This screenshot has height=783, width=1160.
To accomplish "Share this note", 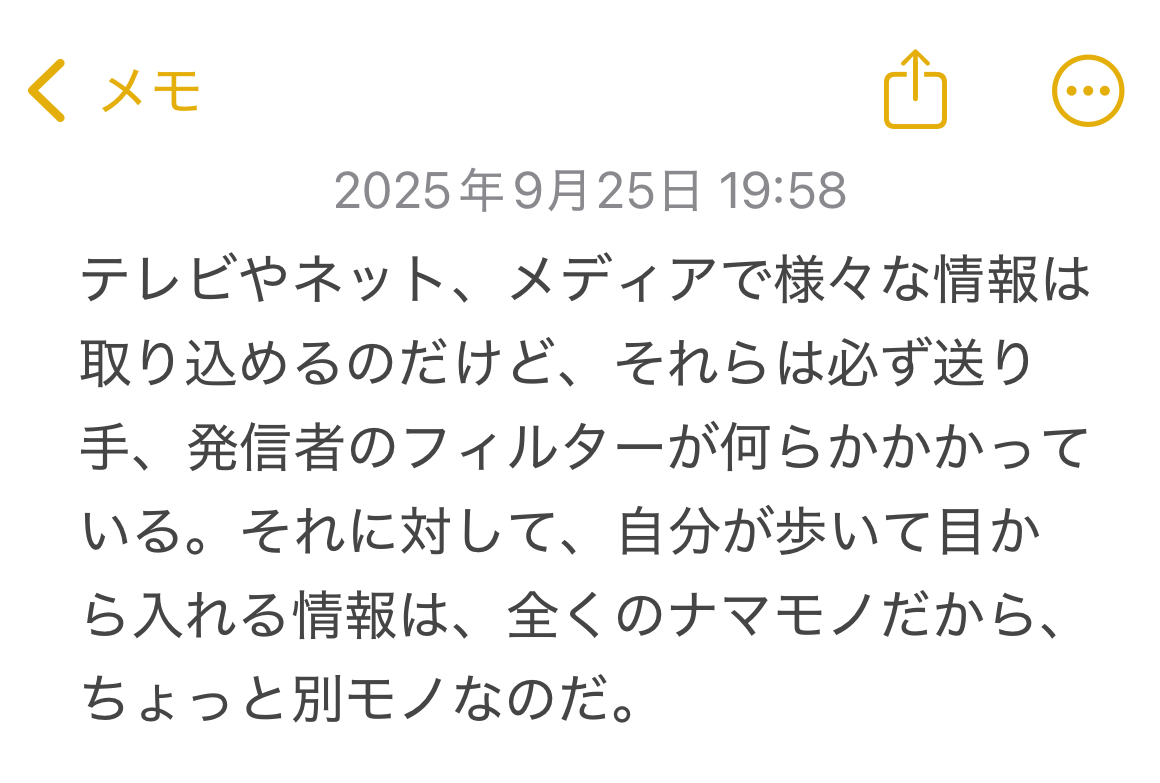I will [914, 90].
